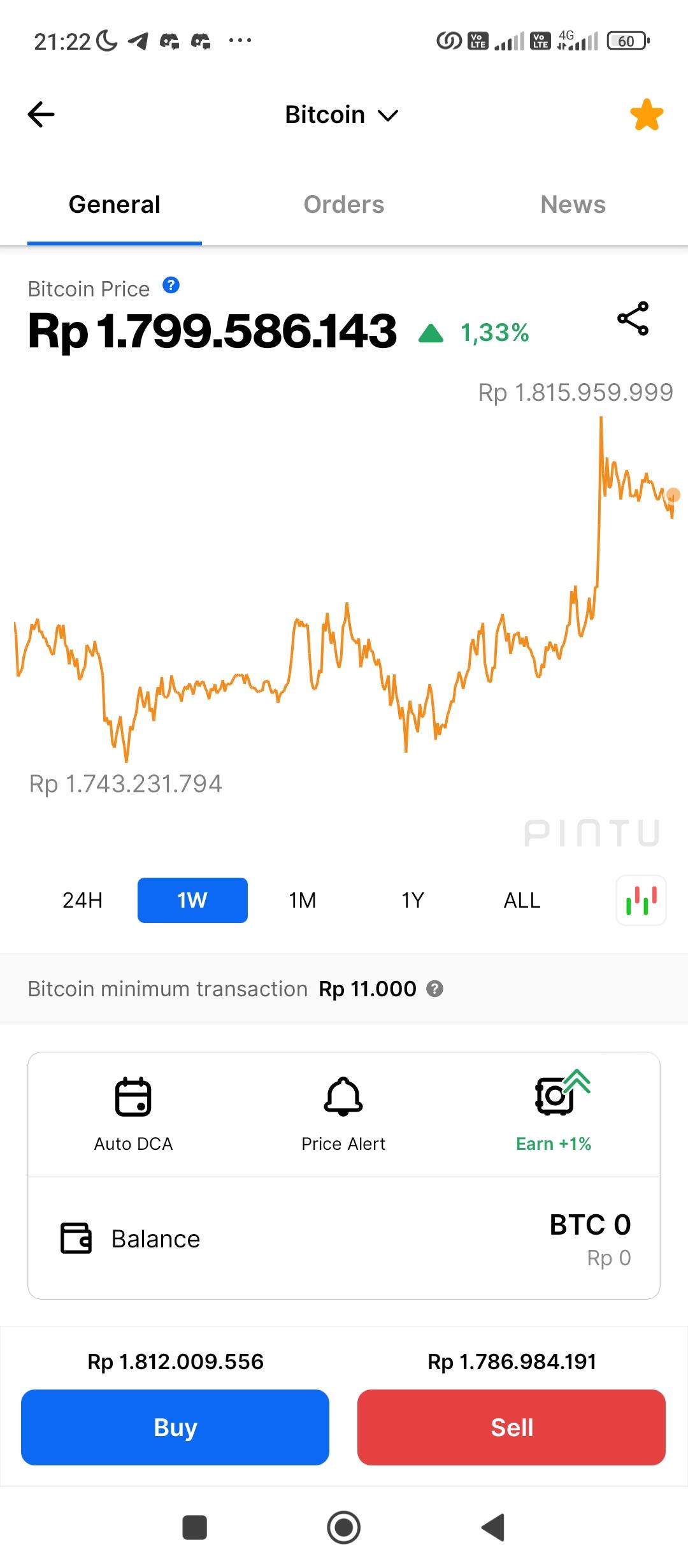The image size is (688, 1568).
Task: Open the Bitcoin coin selector dropdown
Action: (x=341, y=115)
